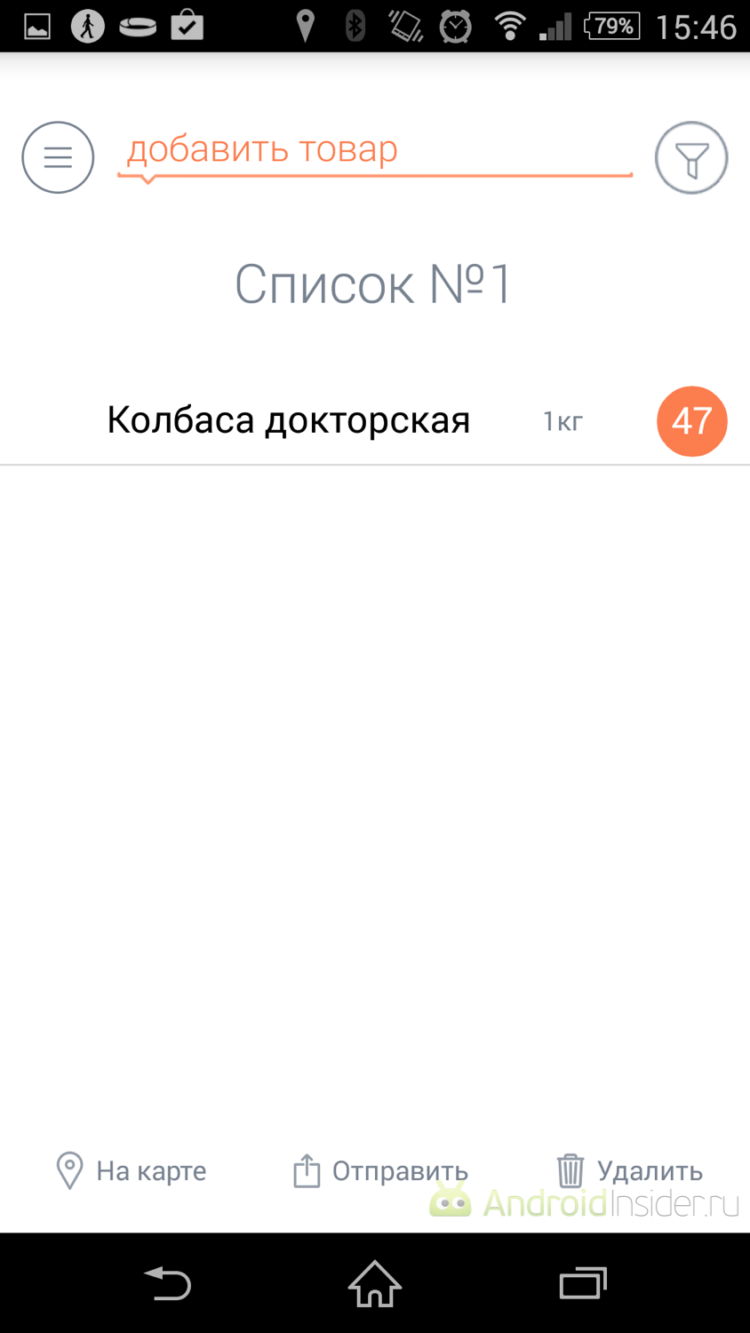Tap the Android home navigation icon

point(374,1283)
